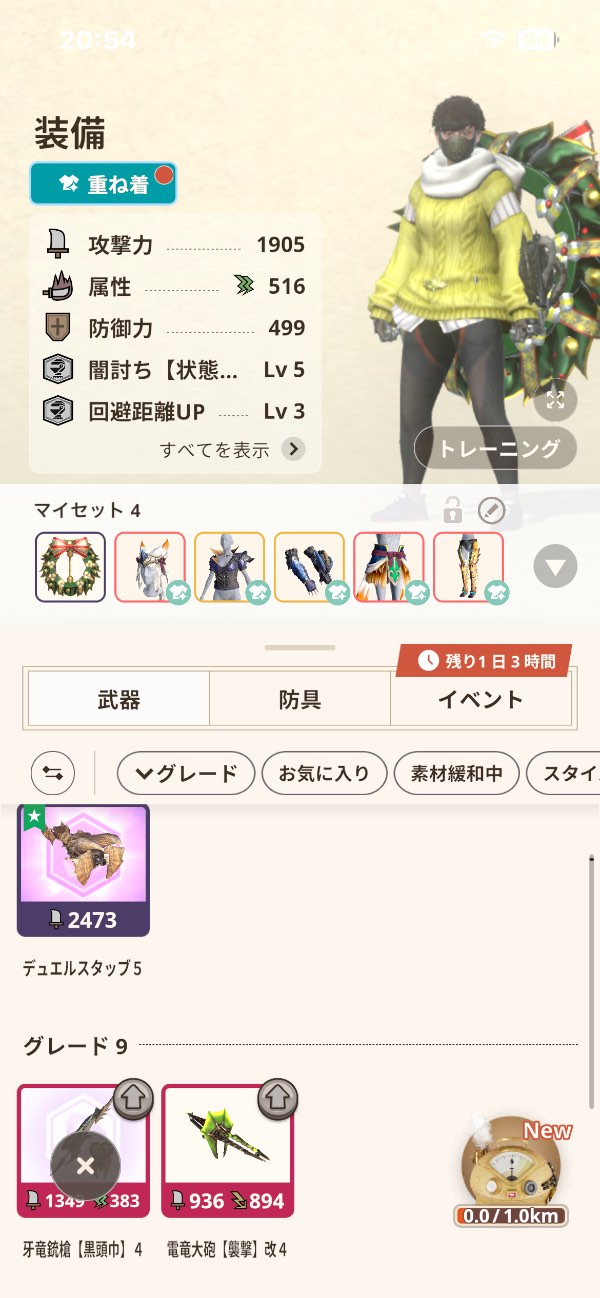Select the wreath weapon slot in マイセット

[x=70, y=567]
